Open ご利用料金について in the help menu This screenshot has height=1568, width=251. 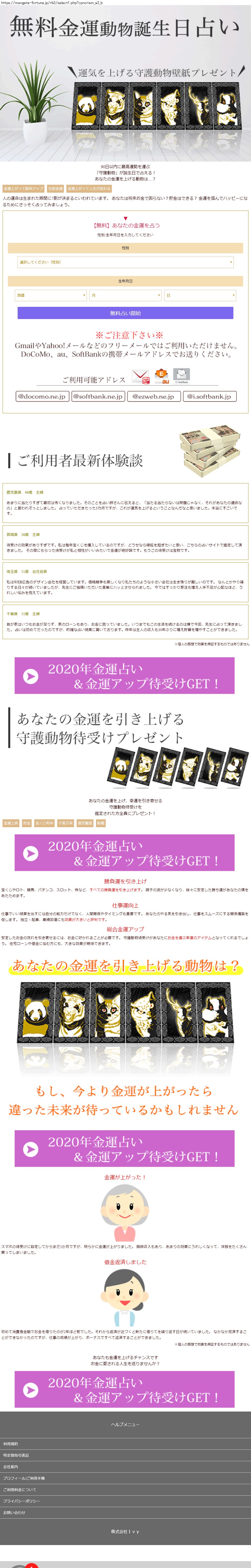tap(126, 1490)
